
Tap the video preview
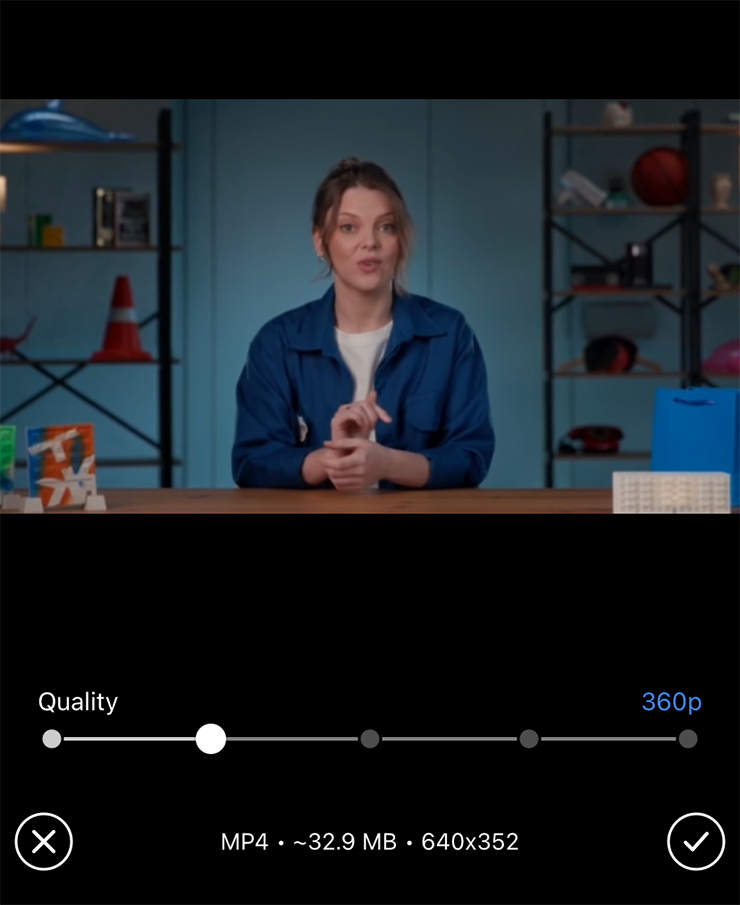point(370,306)
